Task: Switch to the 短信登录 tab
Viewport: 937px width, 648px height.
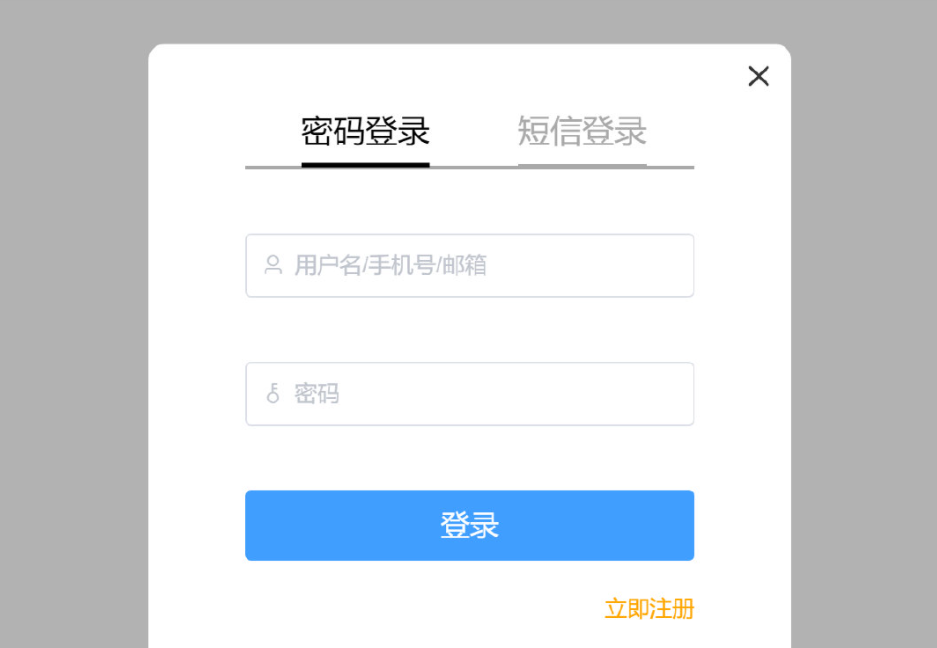Action: (582, 131)
